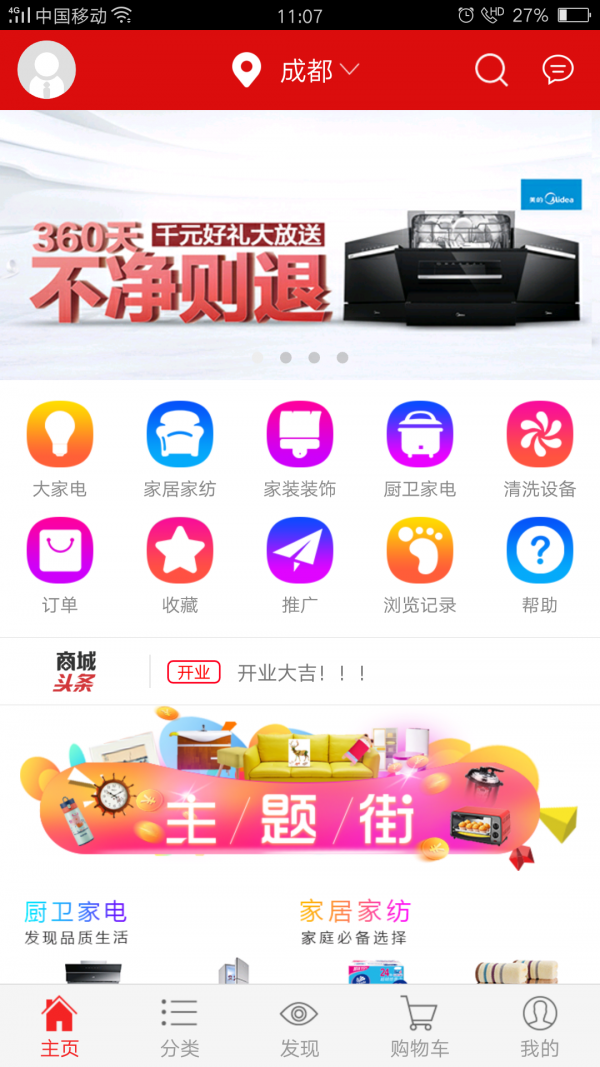600x1067 pixels.
Task: Select the 家装装饰 category
Action: click(x=300, y=448)
